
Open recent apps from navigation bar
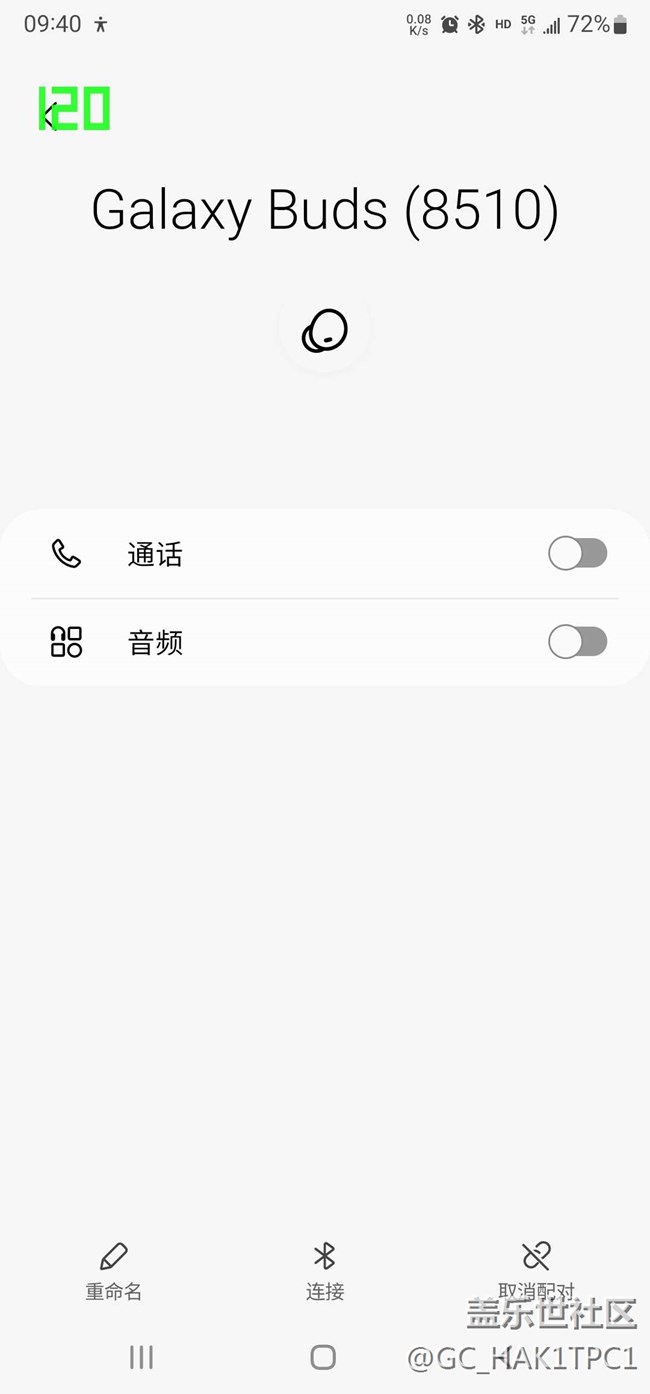[x=141, y=1357]
